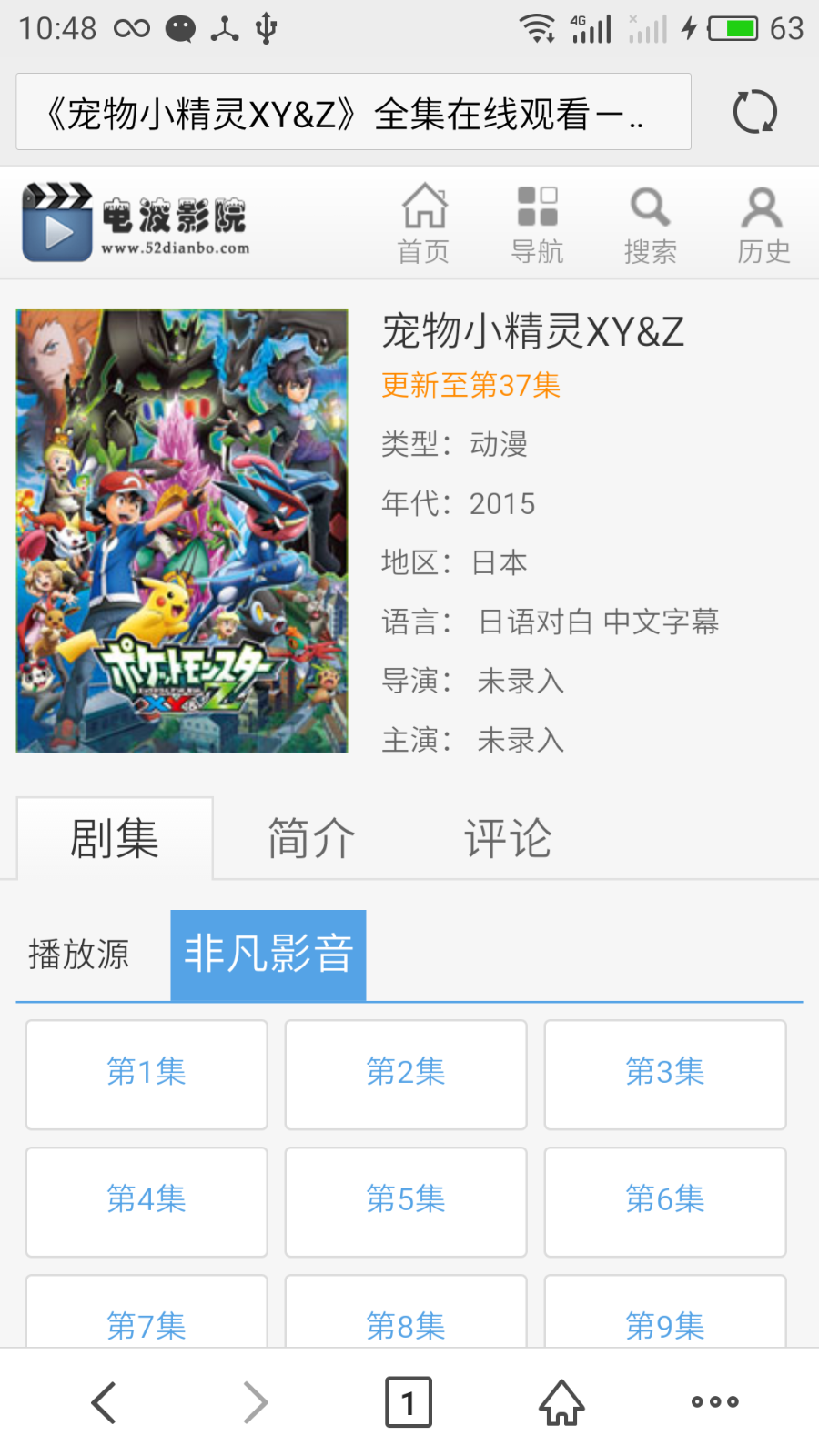Image resolution: width=819 pixels, height=1456 pixels.
Task: Open the 导航 navigation menu
Action: [x=537, y=224]
